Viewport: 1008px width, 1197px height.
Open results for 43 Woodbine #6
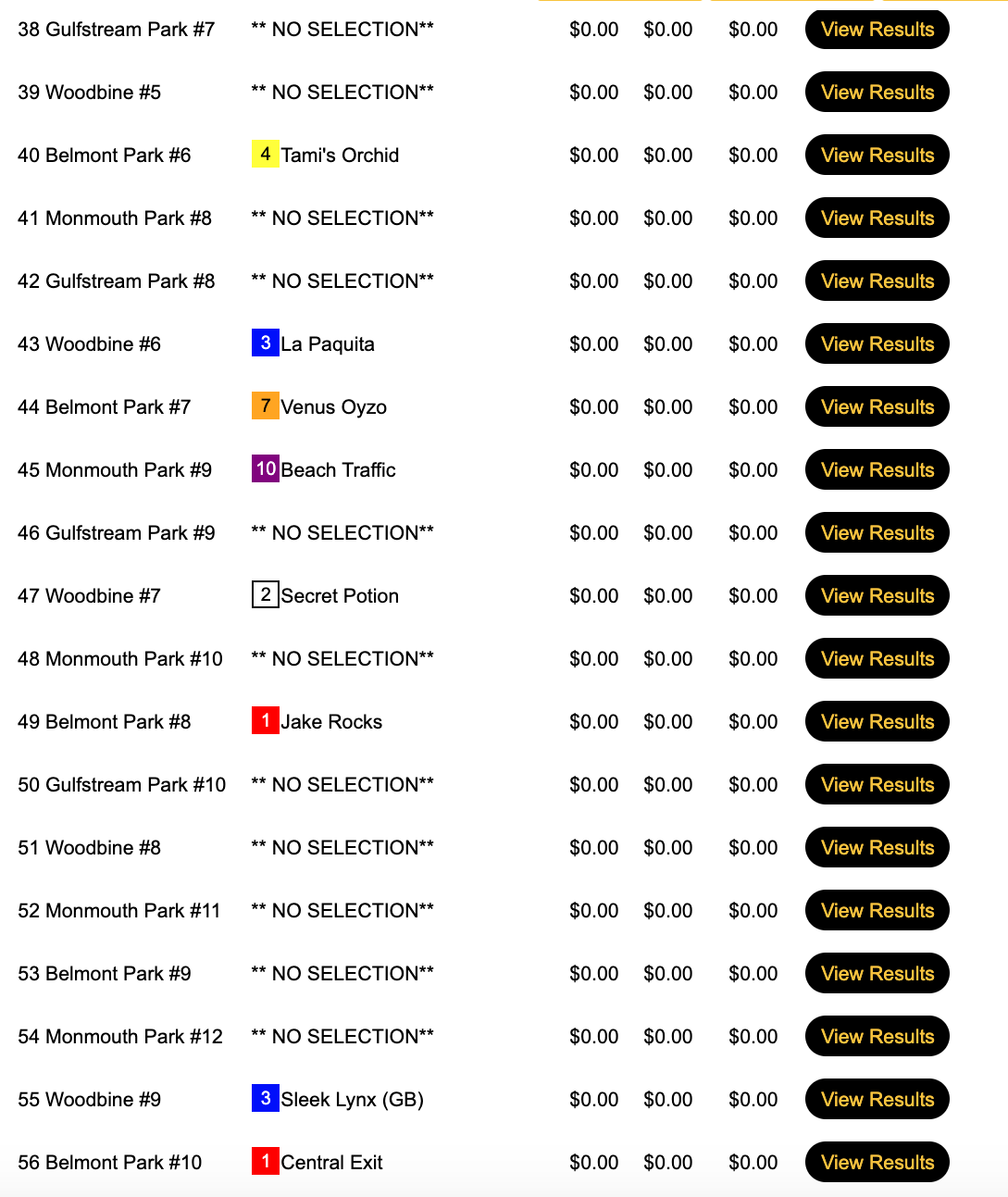click(877, 344)
